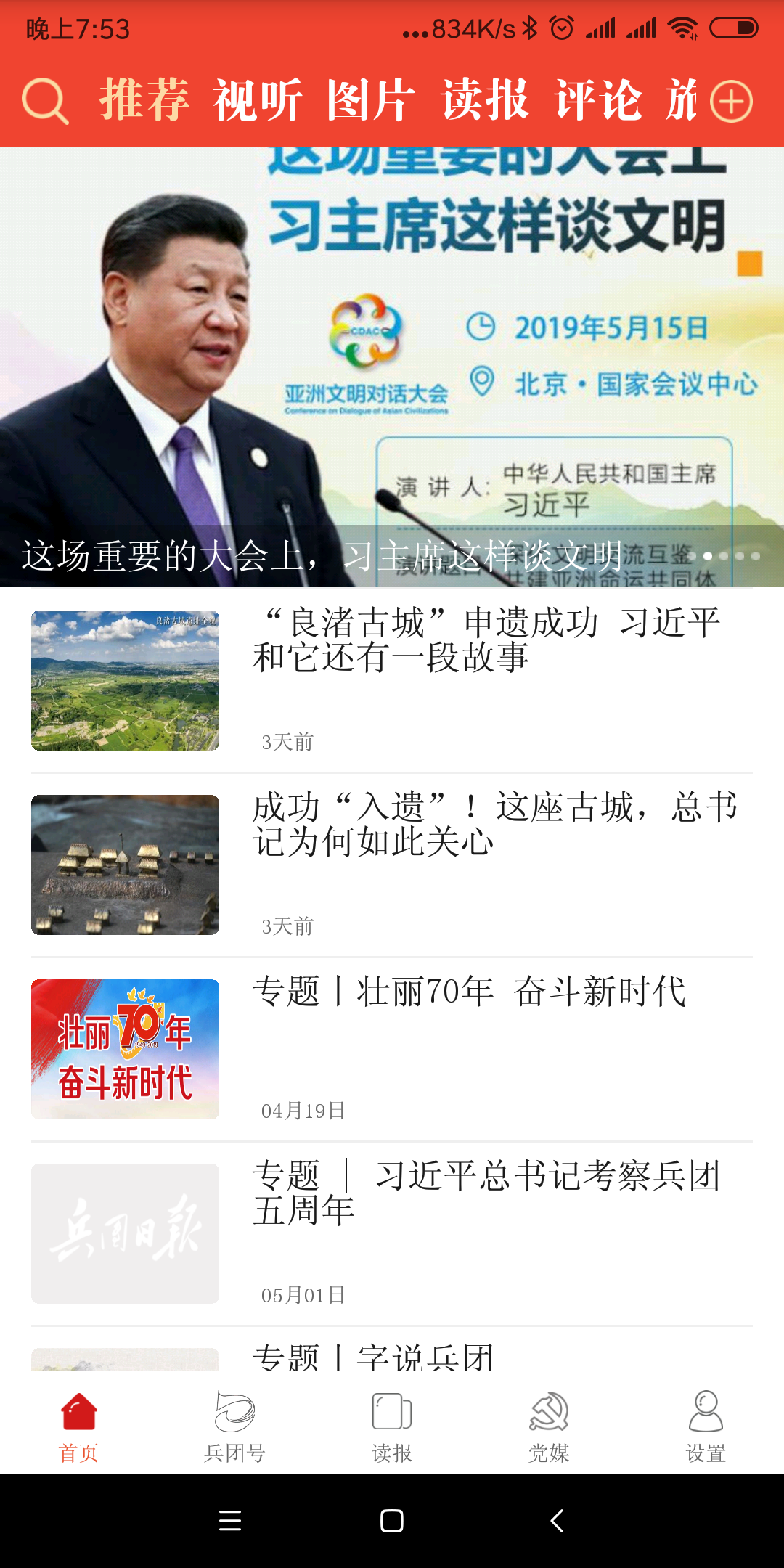Tap the alarm clock status bar icon

(x=563, y=28)
